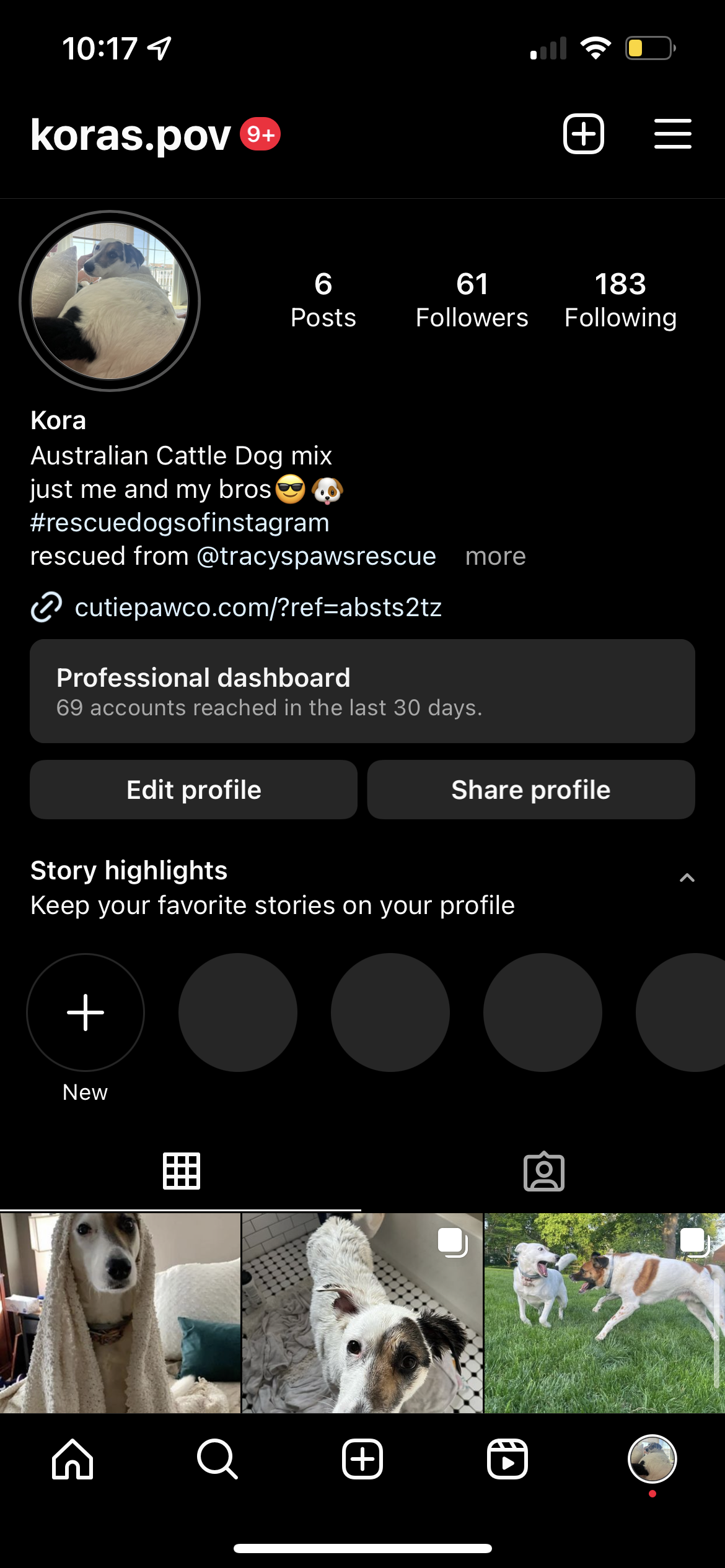Open the hamburger menu
Screen dimensions: 725x1568
tap(672, 134)
